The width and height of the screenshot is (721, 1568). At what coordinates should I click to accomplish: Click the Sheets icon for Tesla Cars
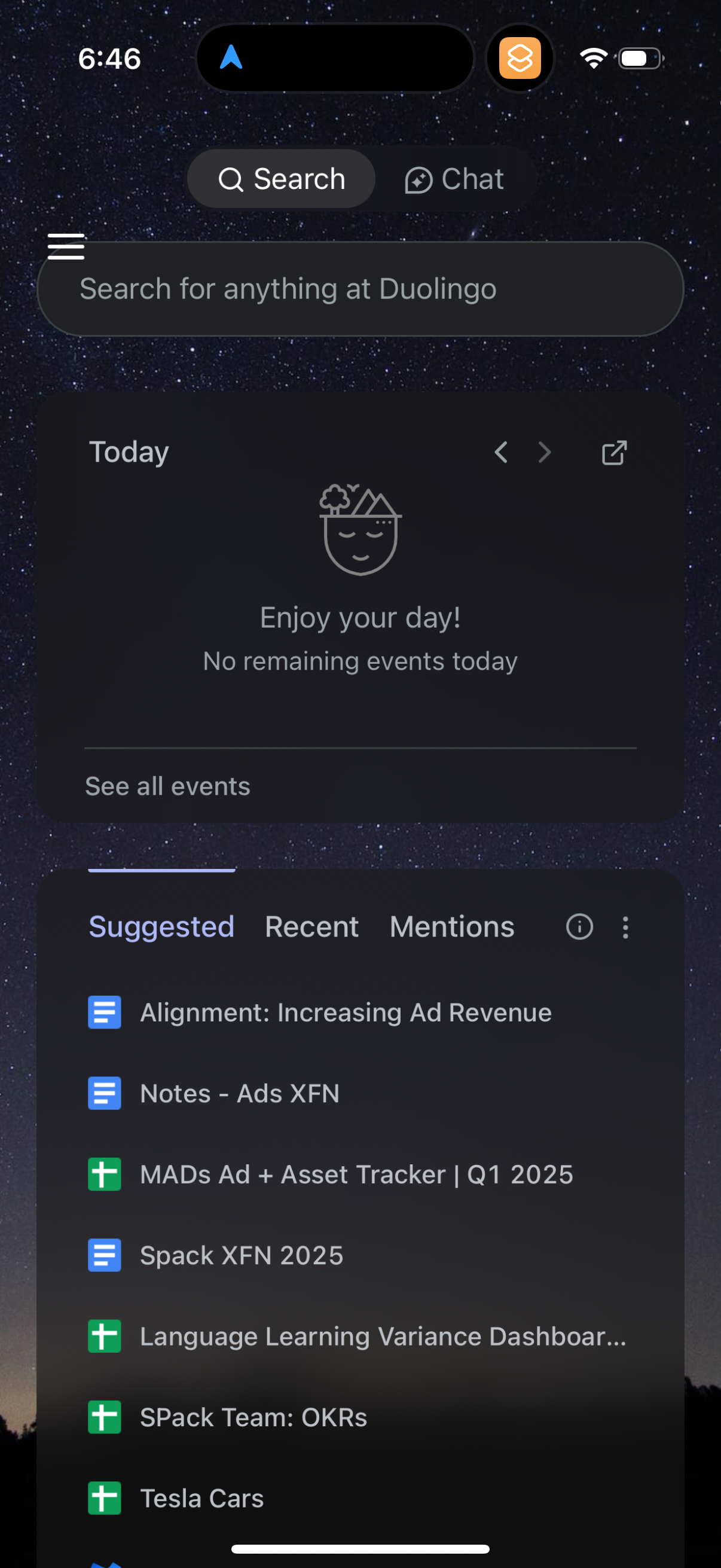(x=104, y=1498)
